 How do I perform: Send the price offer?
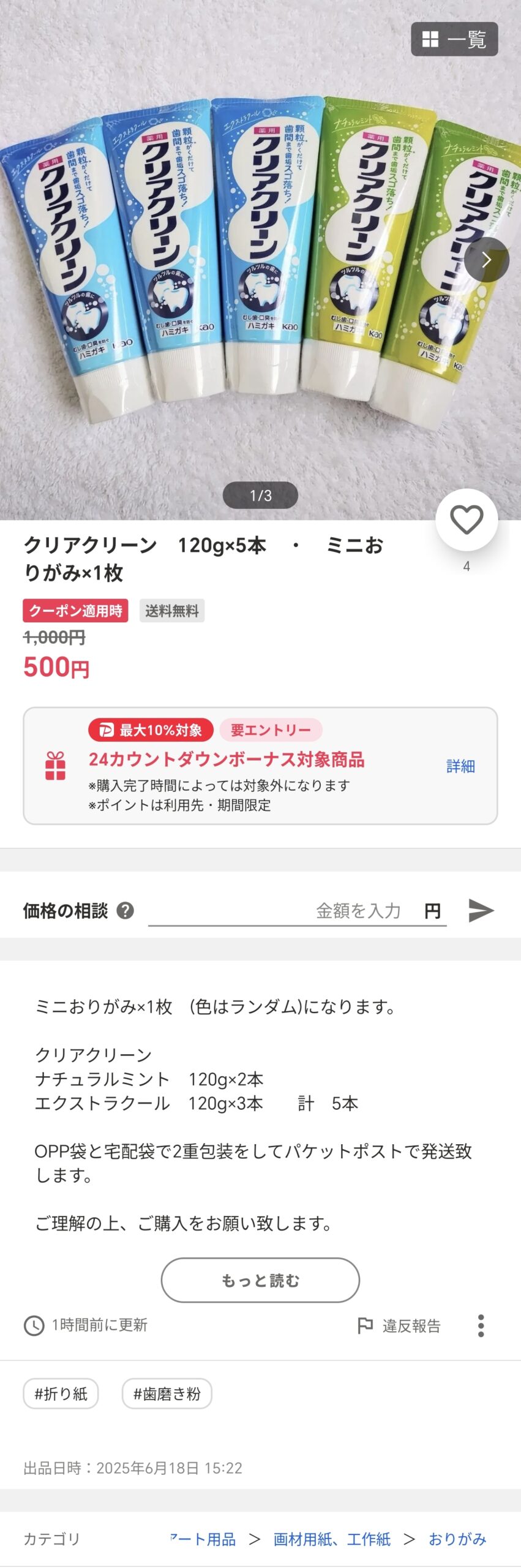(x=481, y=911)
